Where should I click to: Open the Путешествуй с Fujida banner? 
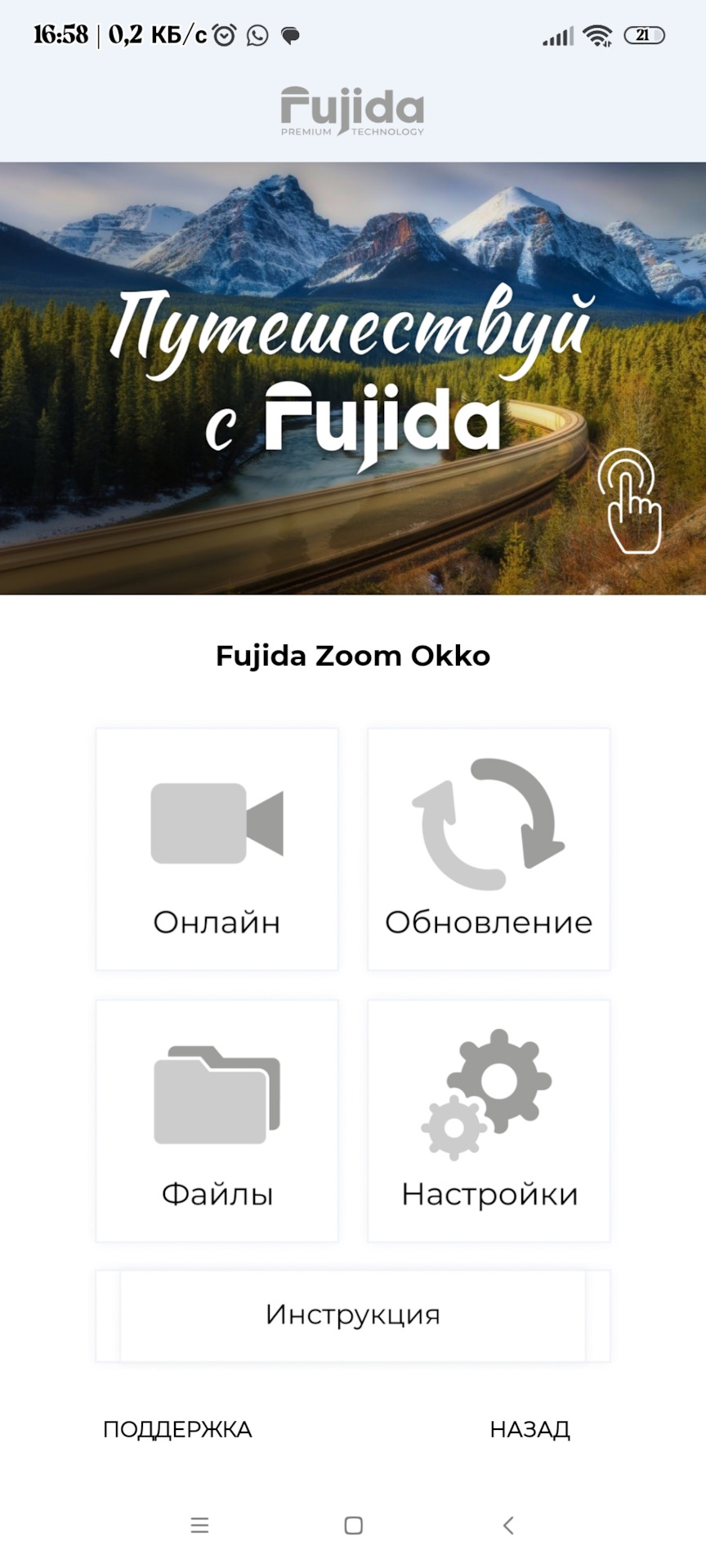click(353, 377)
